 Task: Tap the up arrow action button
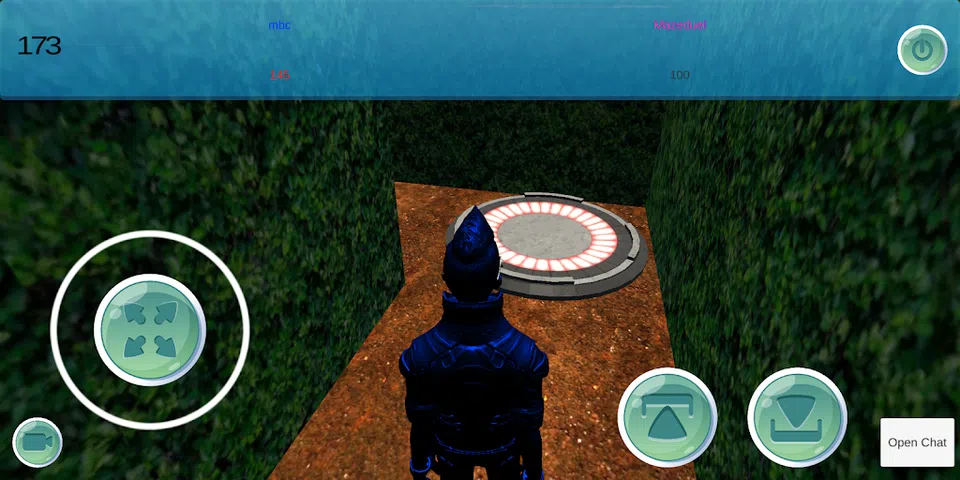click(667, 417)
